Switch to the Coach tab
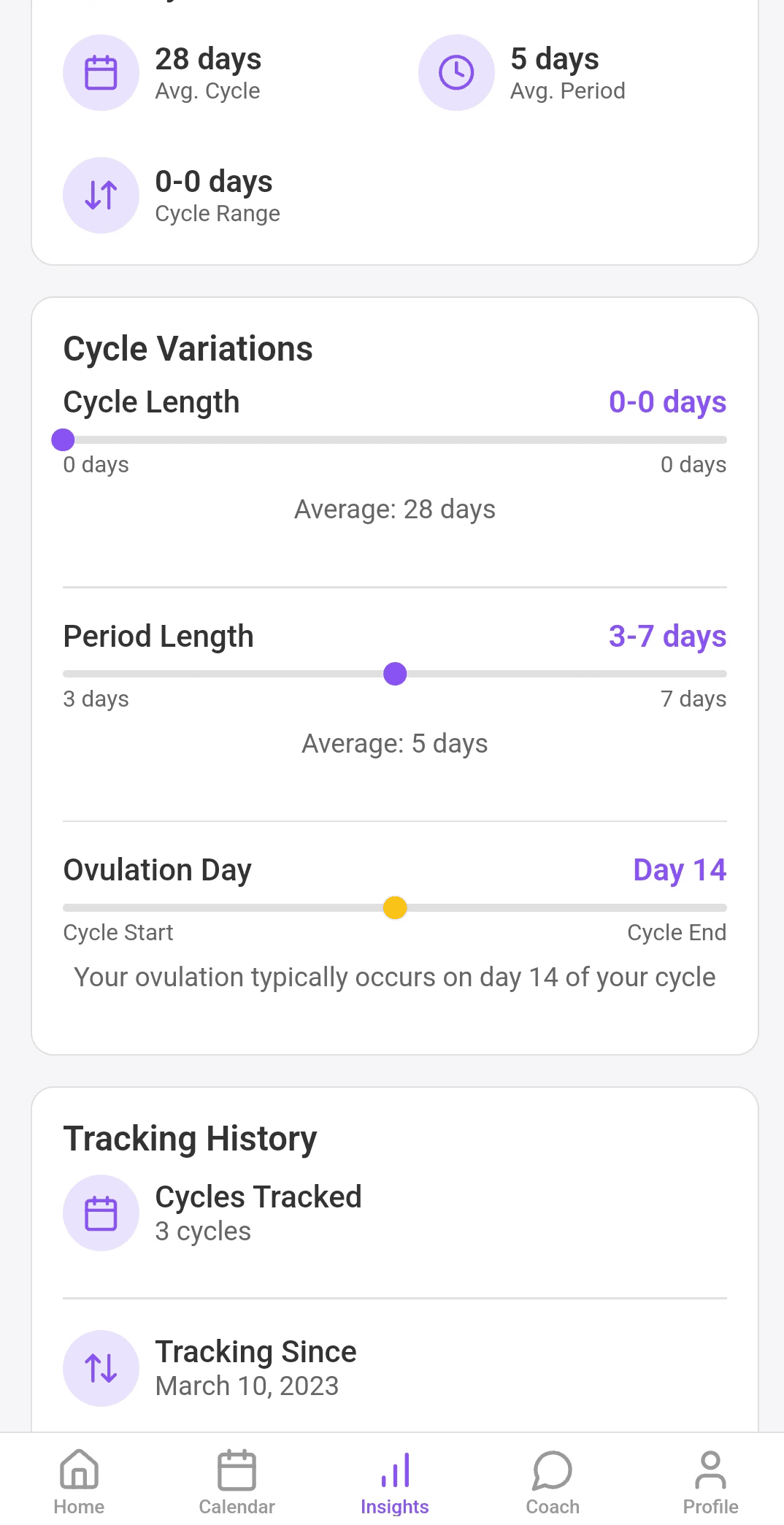 click(553, 1480)
